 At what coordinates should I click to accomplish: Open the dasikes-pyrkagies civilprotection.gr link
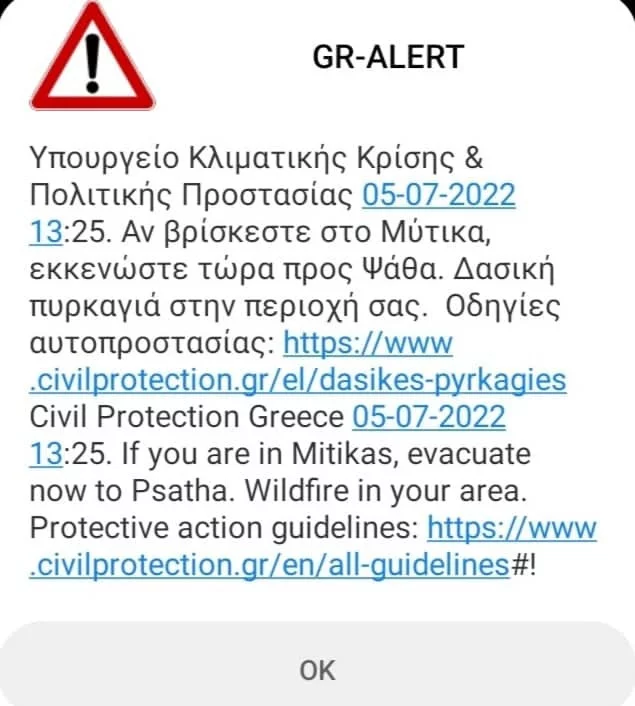point(298,380)
